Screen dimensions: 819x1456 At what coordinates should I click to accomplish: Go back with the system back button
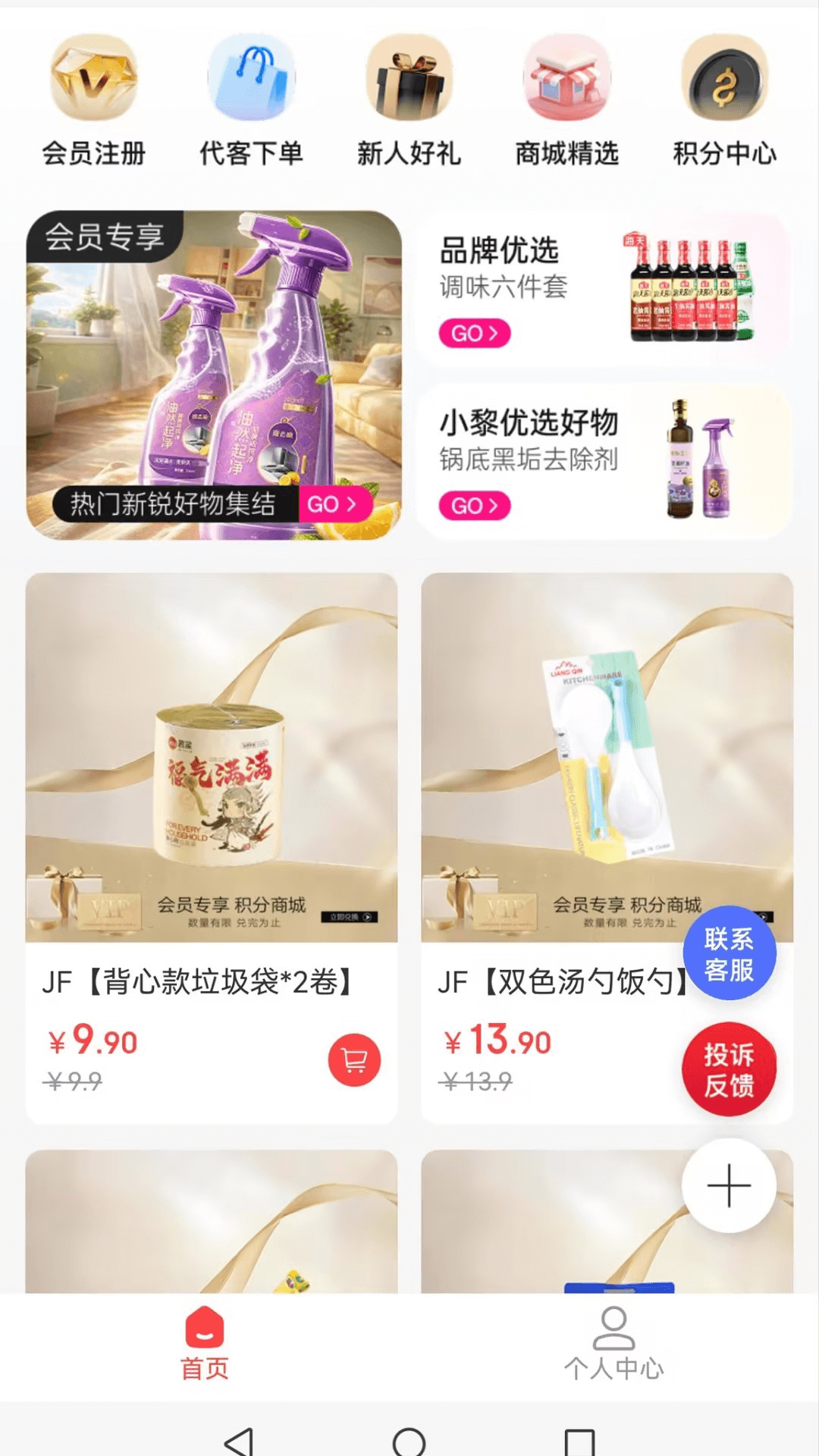click(240, 1441)
